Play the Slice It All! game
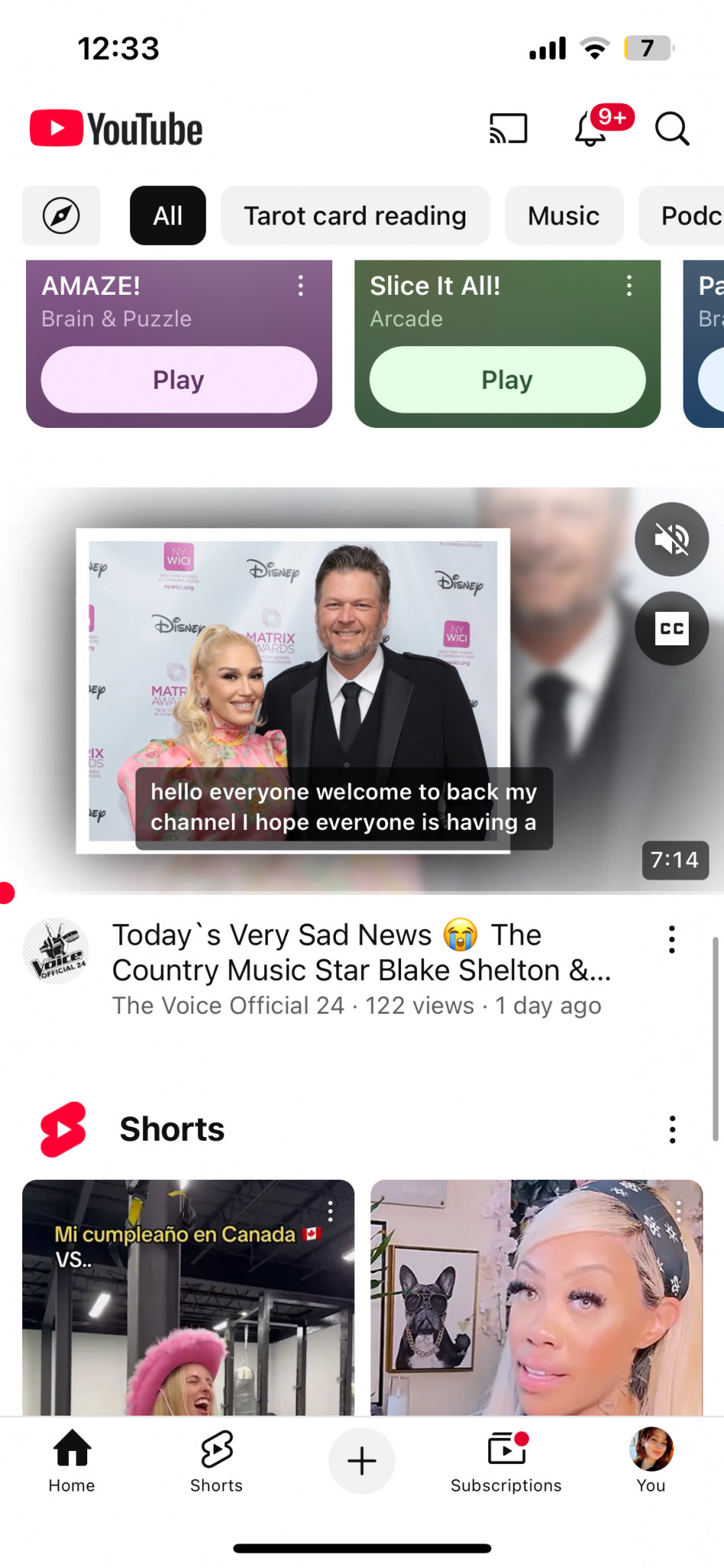 click(507, 380)
